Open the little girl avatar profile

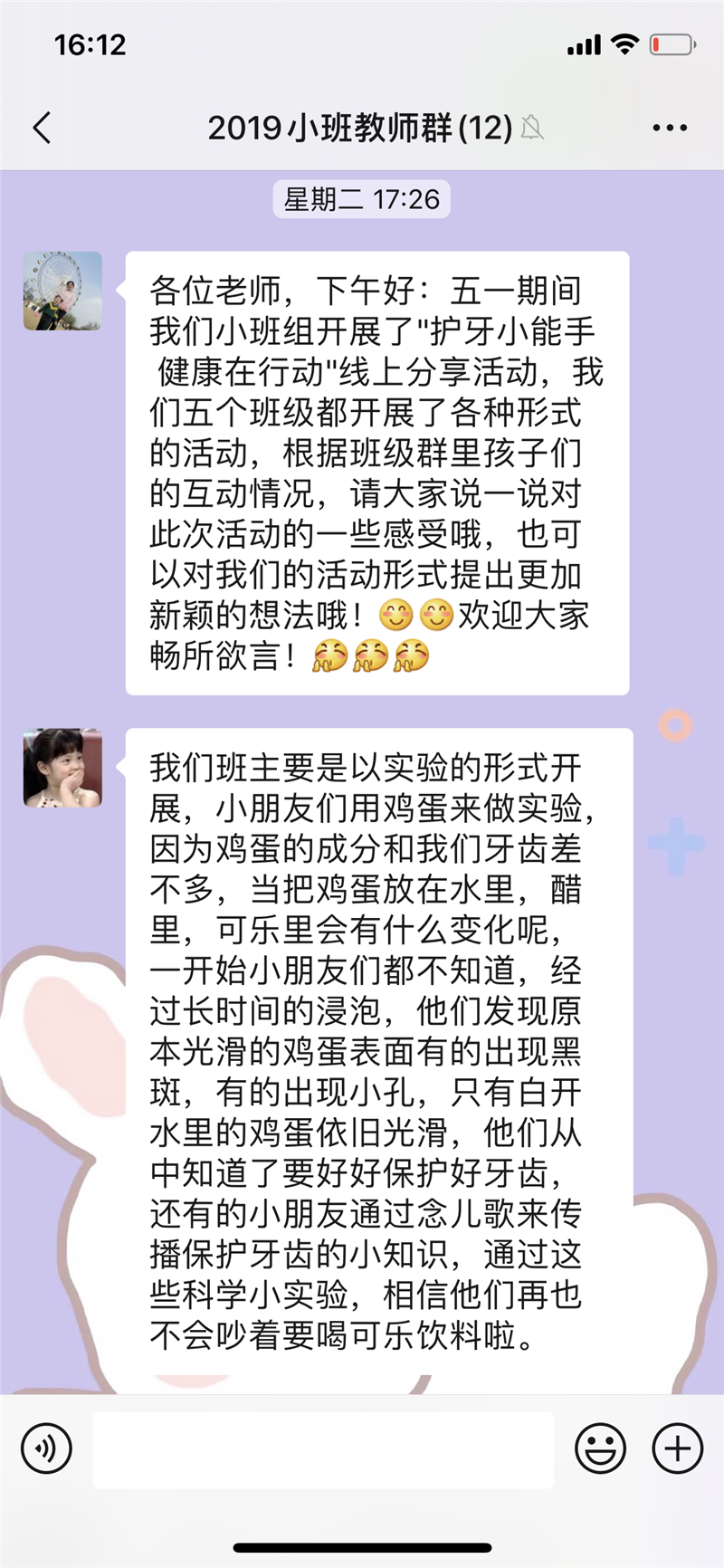pyautogui.click(x=62, y=768)
